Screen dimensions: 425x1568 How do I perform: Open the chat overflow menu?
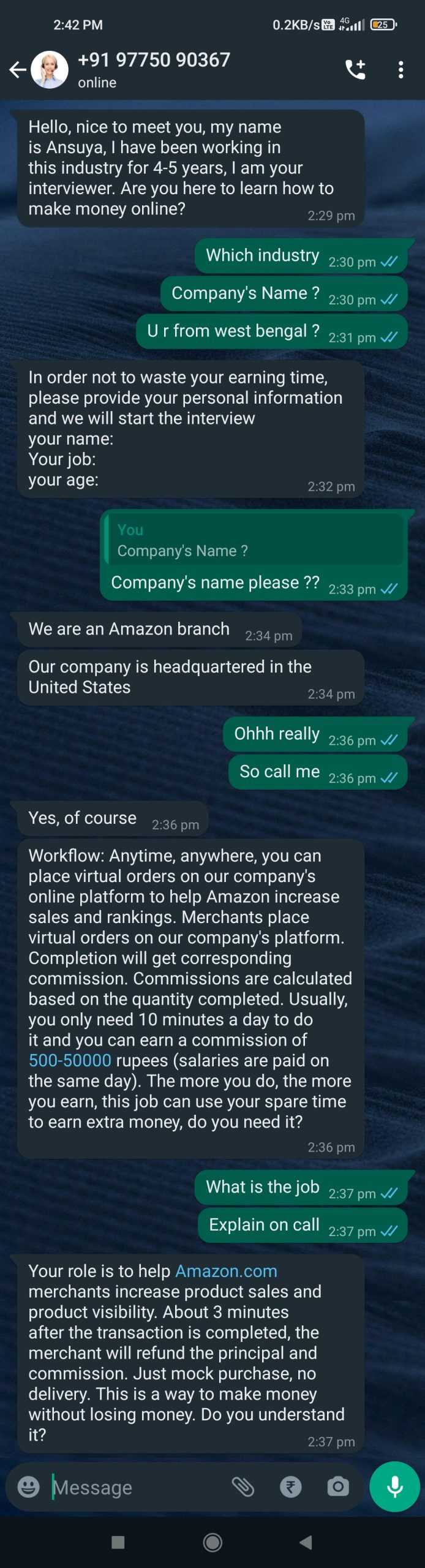click(401, 70)
